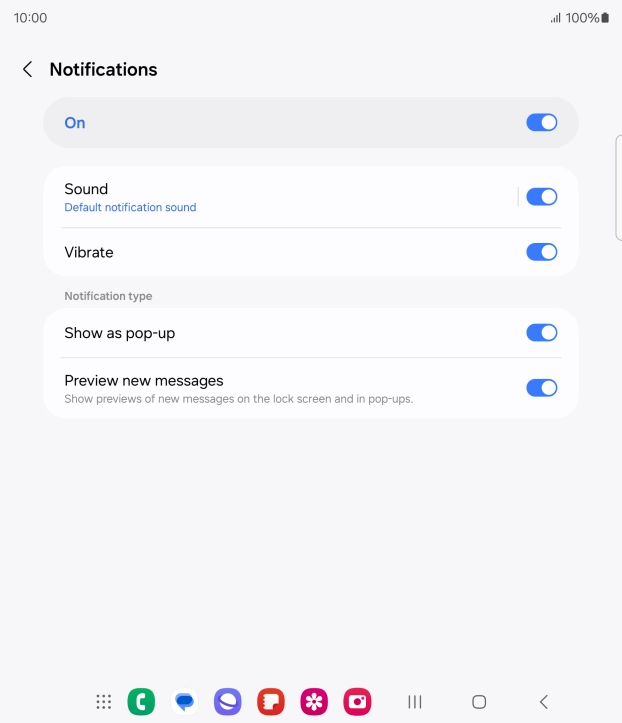Show recent apps
Image resolution: width=622 pixels, height=723 pixels.
tap(415, 702)
